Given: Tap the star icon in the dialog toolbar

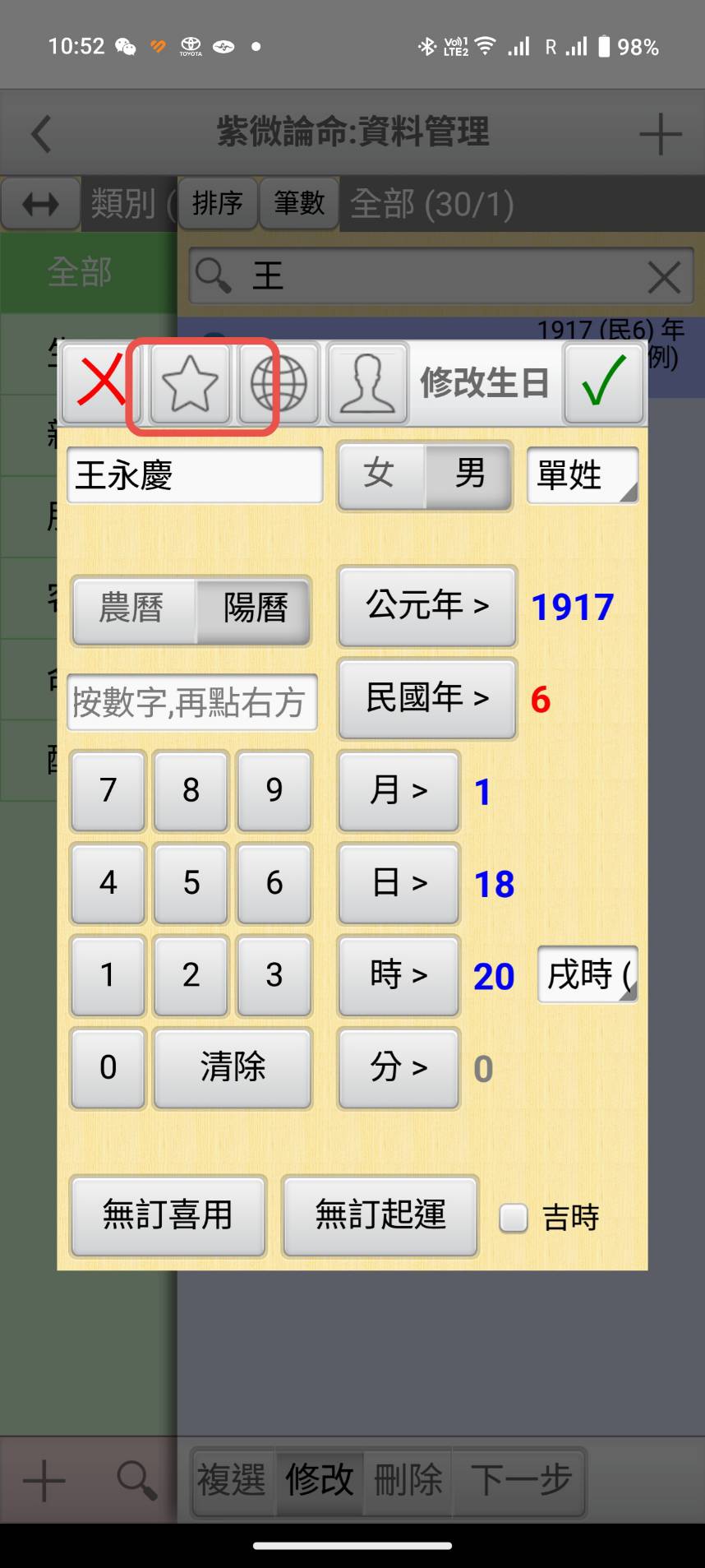Looking at the screenshot, I should [x=190, y=384].
